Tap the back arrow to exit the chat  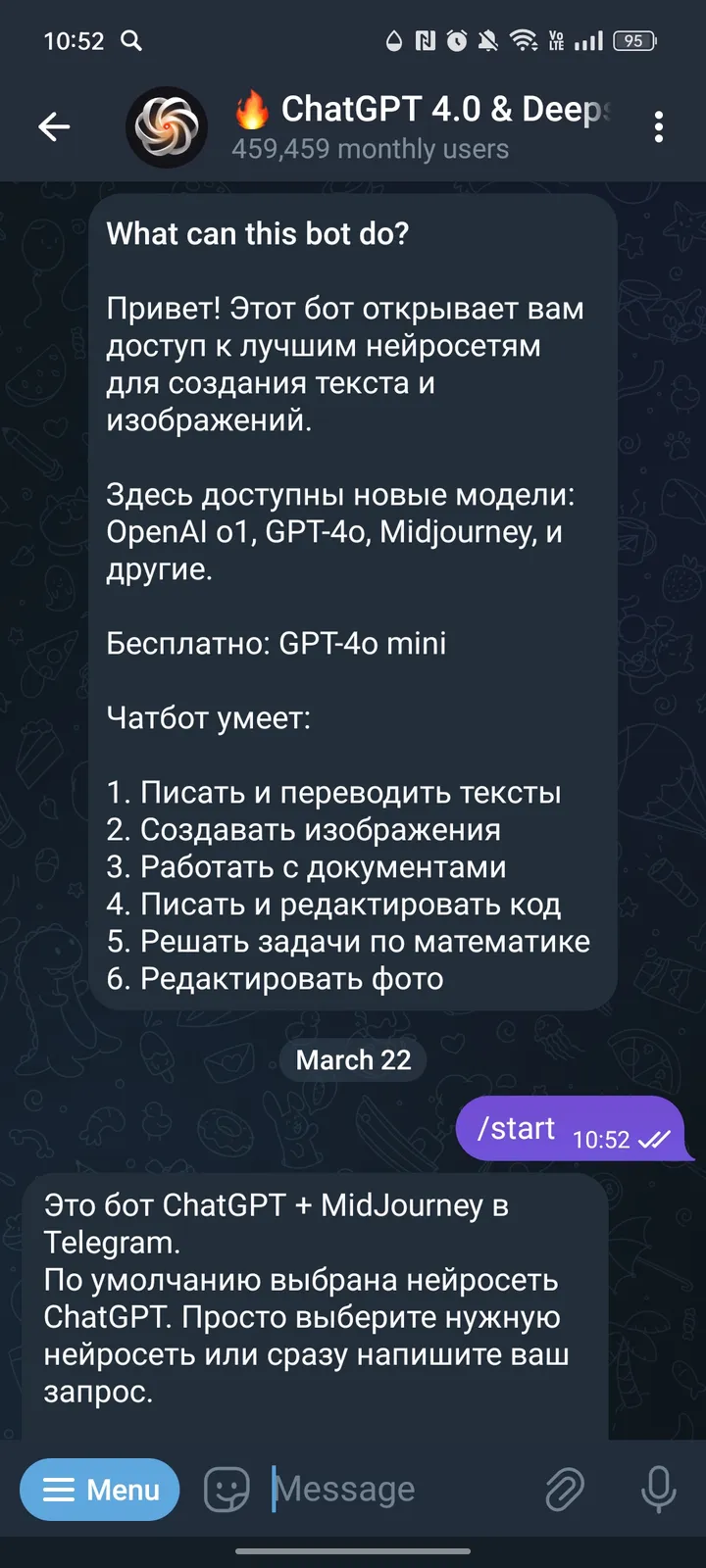pyautogui.click(x=54, y=126)
